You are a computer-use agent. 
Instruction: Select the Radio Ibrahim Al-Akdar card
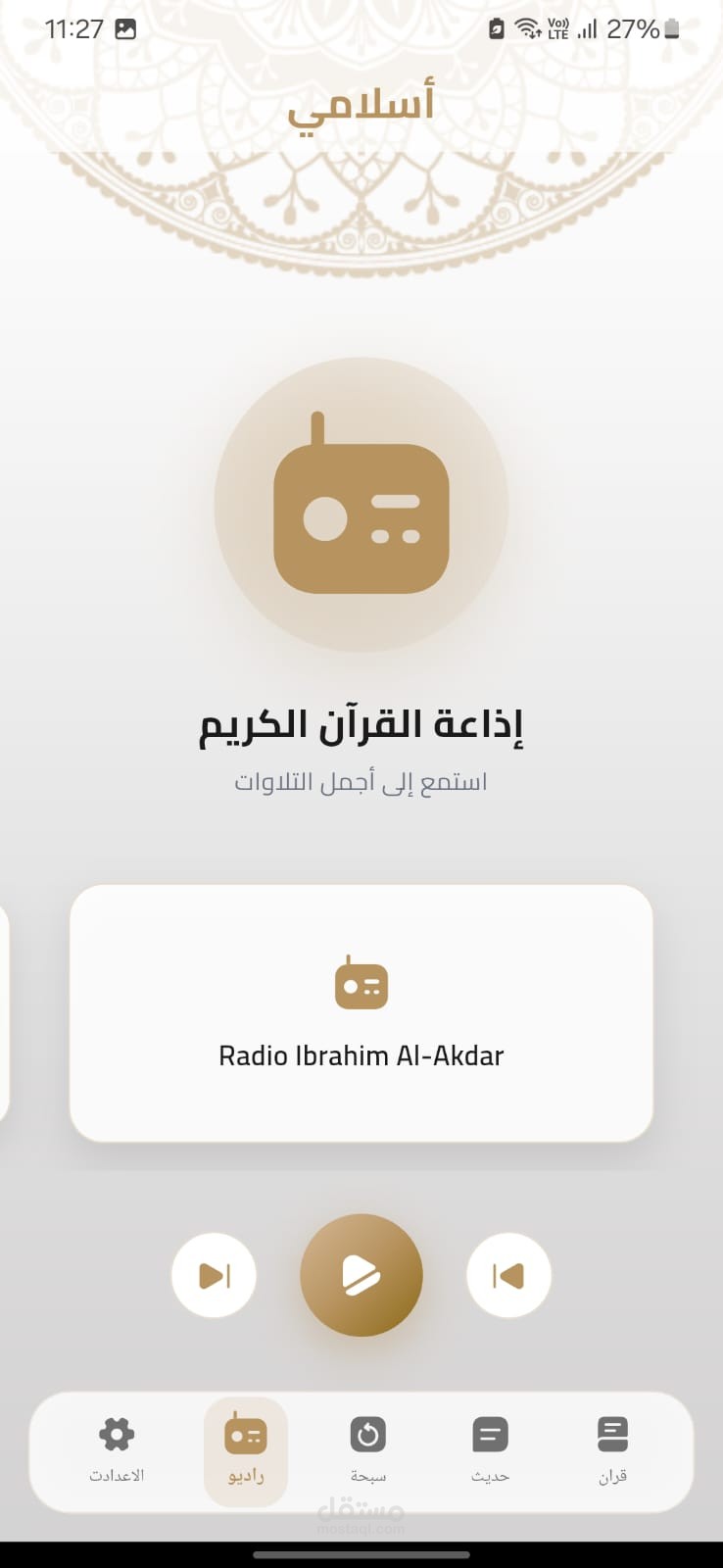point(361,1013)
